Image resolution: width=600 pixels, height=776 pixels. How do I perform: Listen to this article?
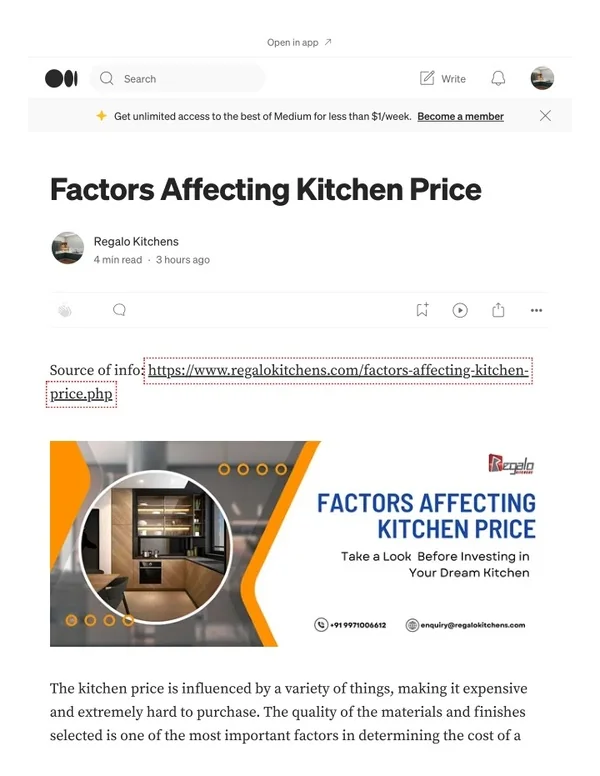point(460,310)
